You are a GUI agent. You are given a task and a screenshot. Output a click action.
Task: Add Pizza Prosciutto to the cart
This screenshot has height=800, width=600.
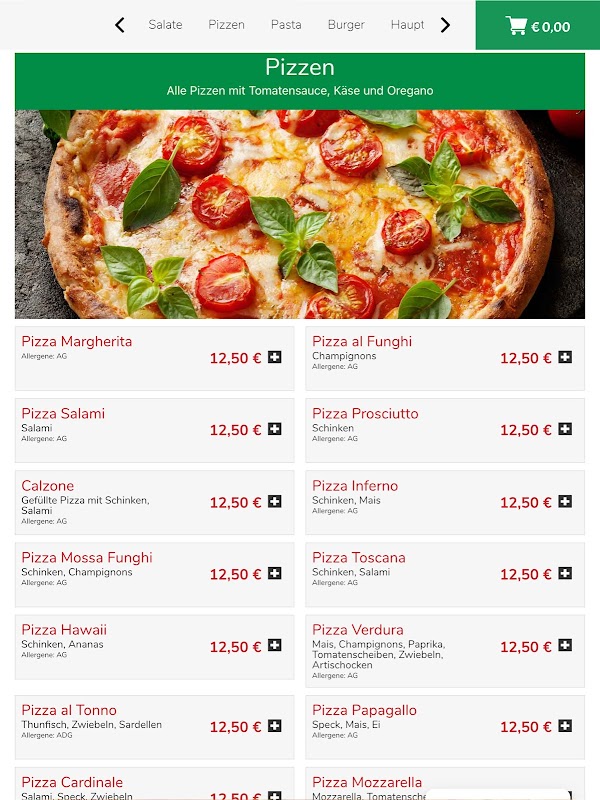click(x=565, y=430)
